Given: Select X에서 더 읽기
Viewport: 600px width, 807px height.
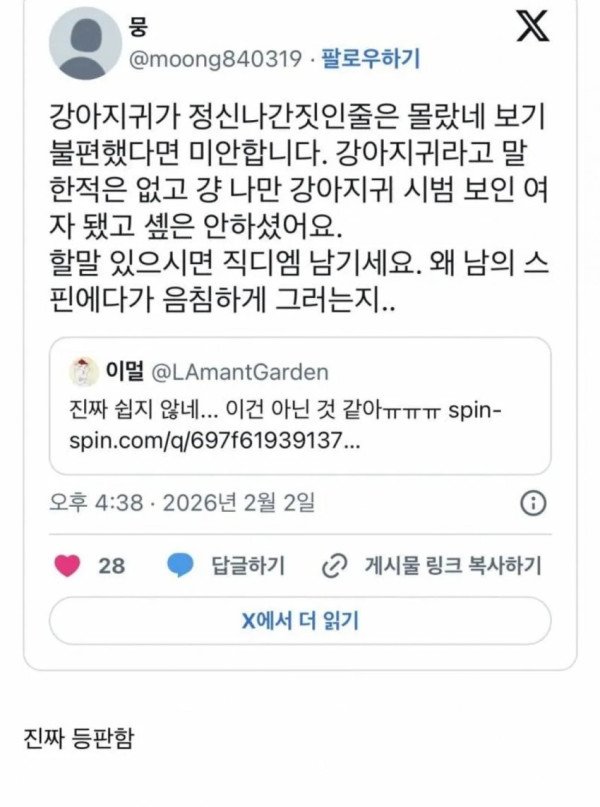Looking at the screenshot, I should pyautogui.click(x=299, y=621).
